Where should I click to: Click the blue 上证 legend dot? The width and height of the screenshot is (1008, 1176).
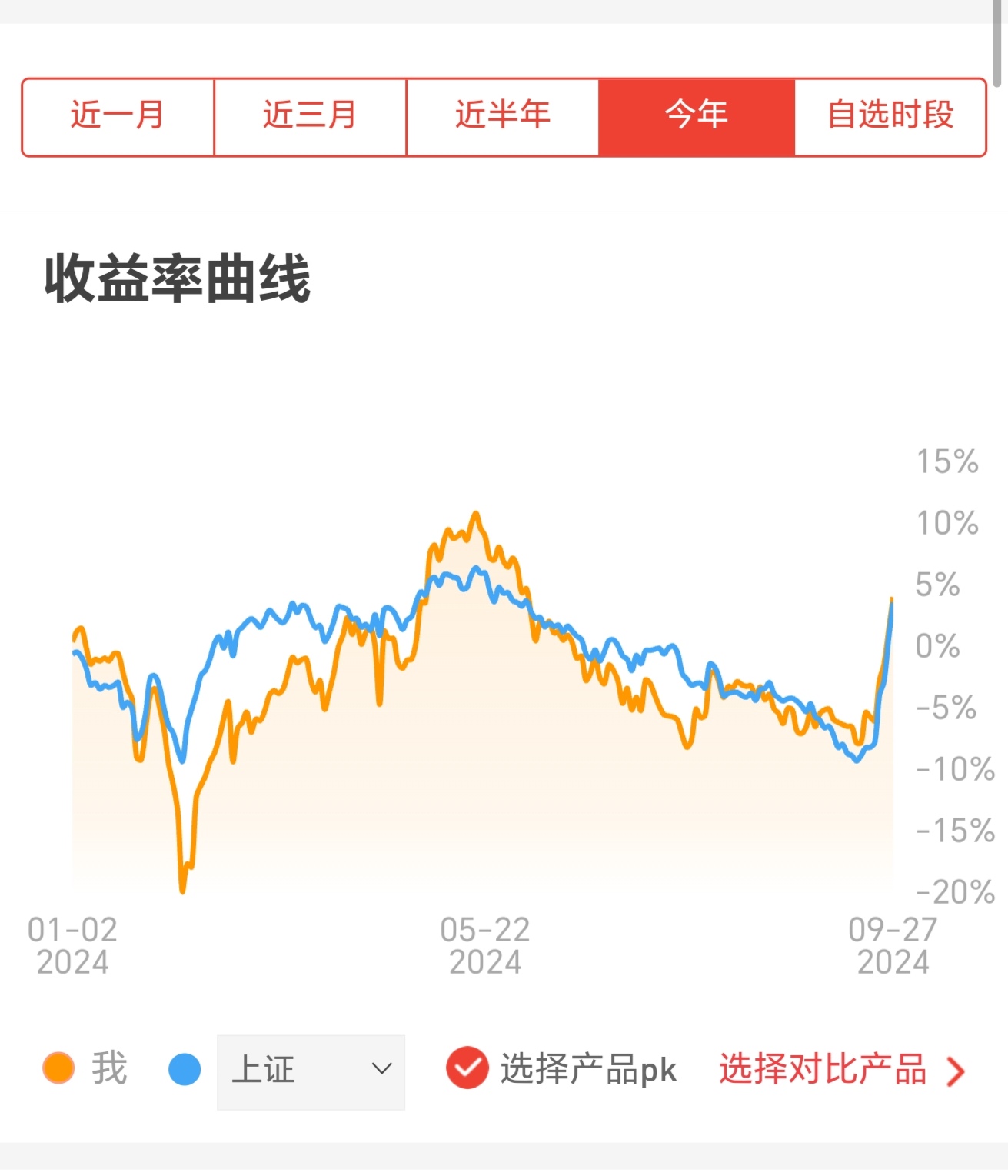(185, 1068)
